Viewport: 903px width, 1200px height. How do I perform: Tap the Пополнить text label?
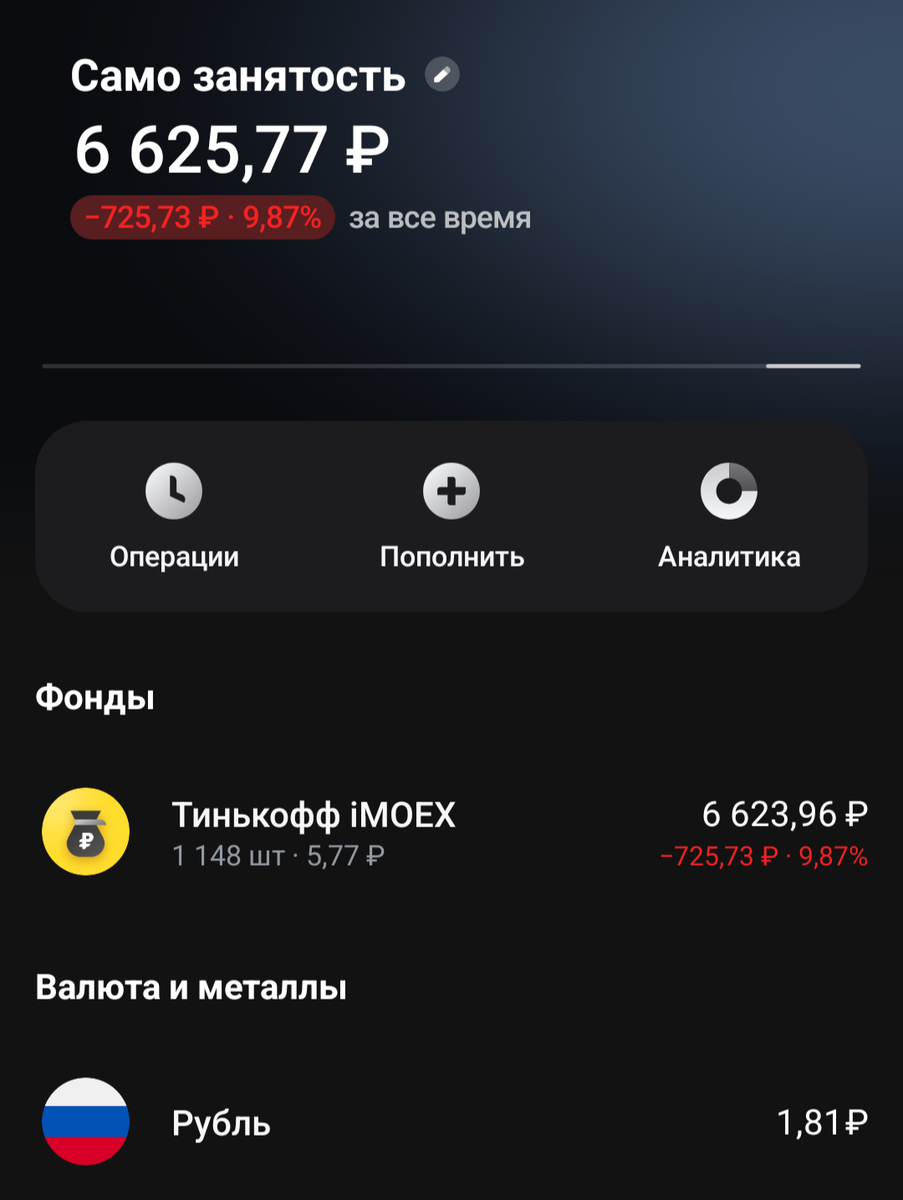[x=452, y=557]
